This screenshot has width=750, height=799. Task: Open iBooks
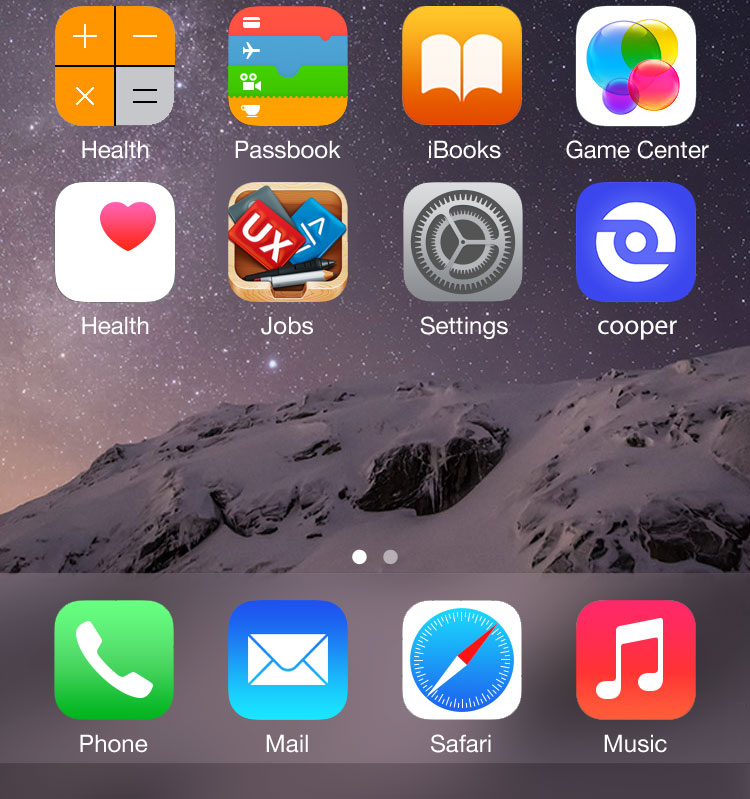(462, 66)
